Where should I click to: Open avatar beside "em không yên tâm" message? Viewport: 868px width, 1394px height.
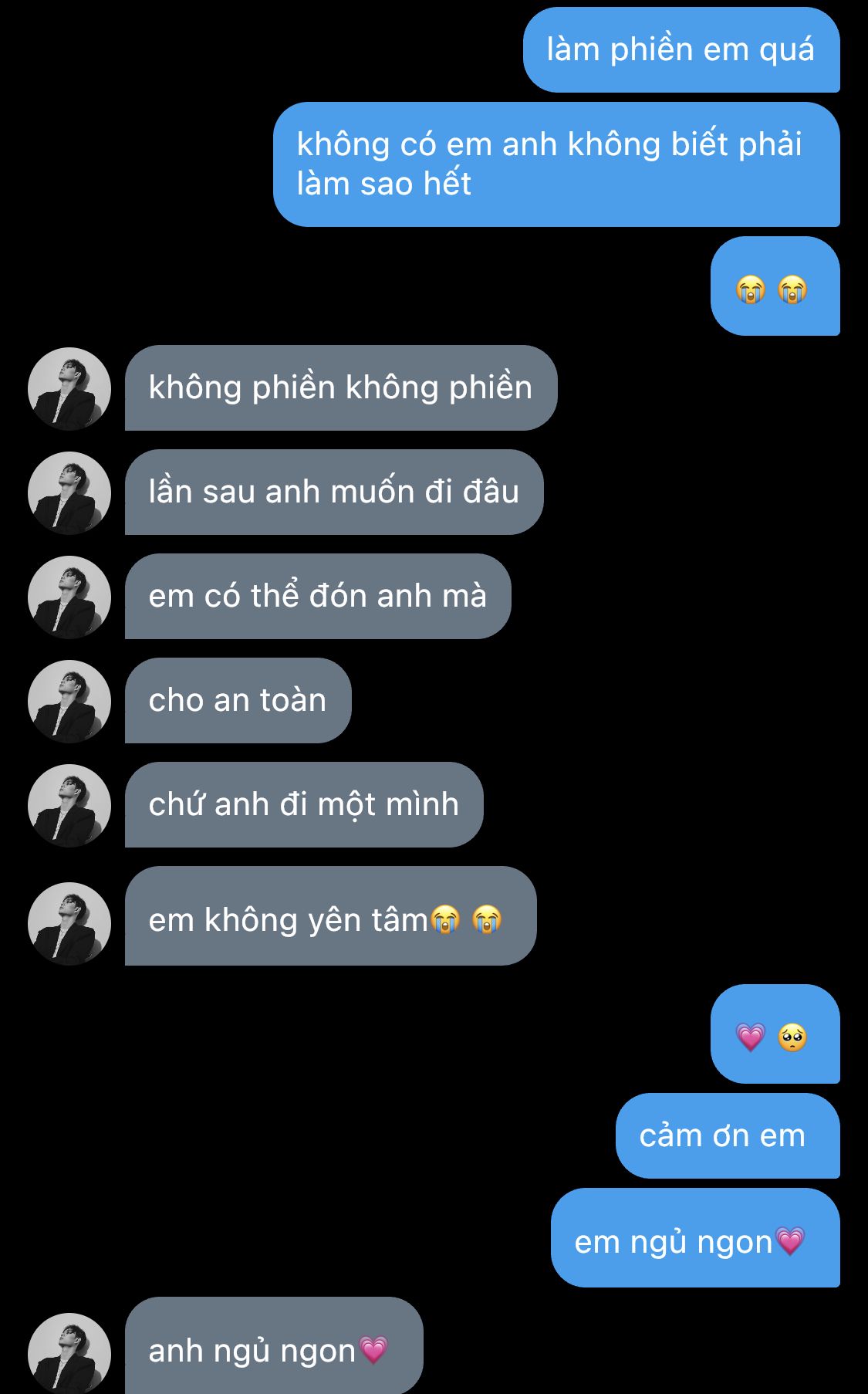(x=69, y=923)
